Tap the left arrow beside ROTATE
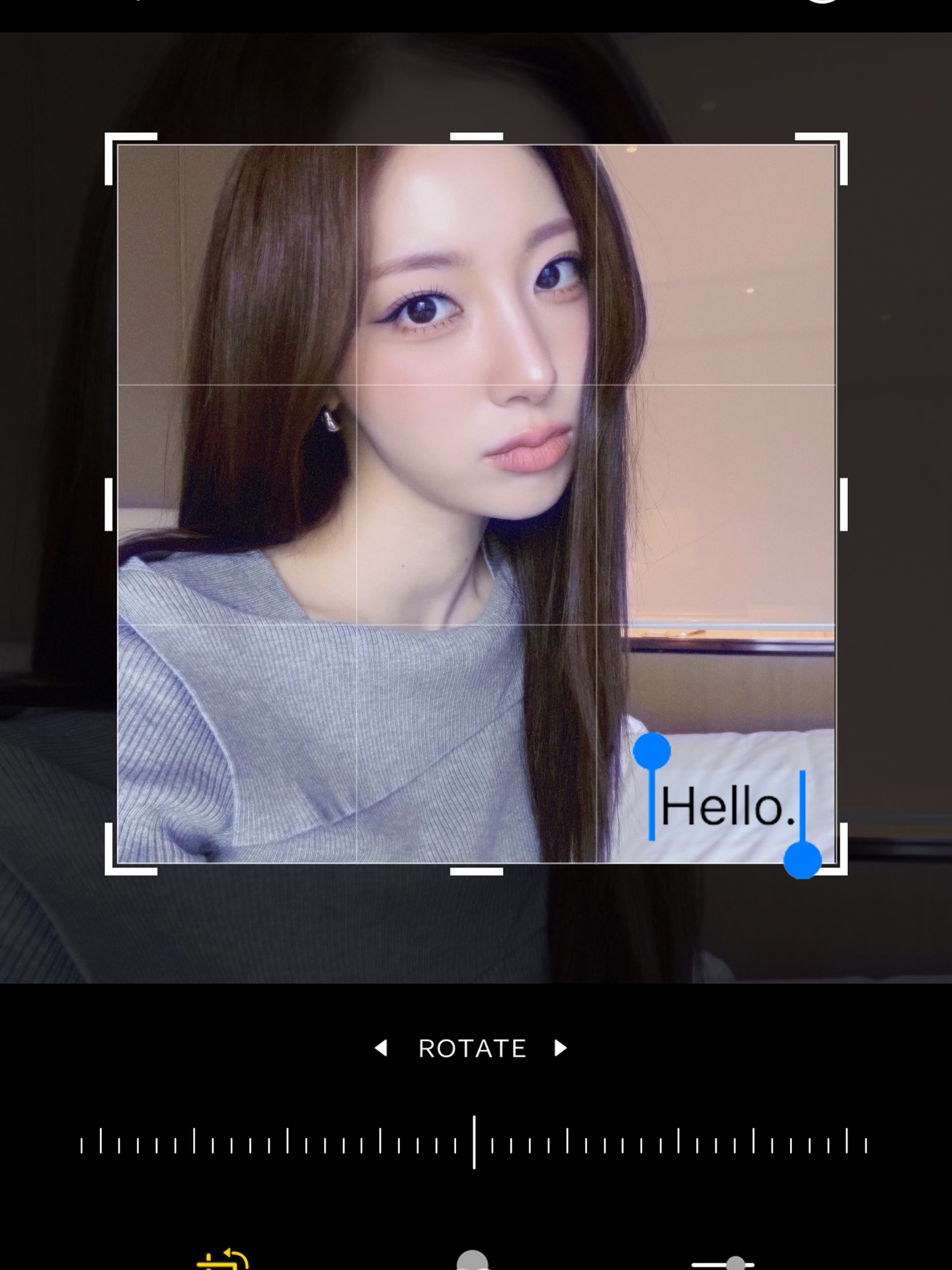 381,1048
